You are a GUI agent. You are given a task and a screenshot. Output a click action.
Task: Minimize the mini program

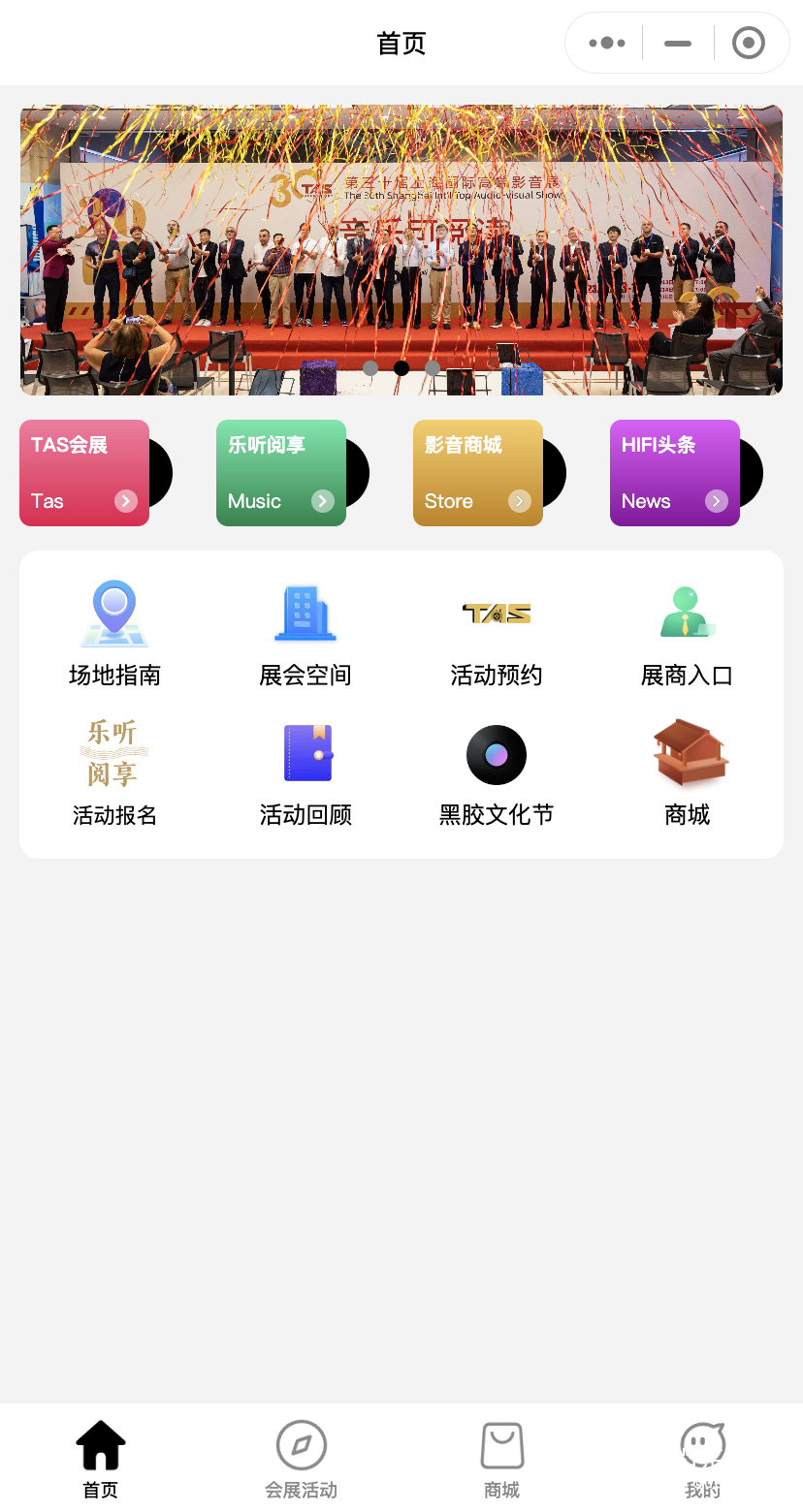click(x=678, y=43)
